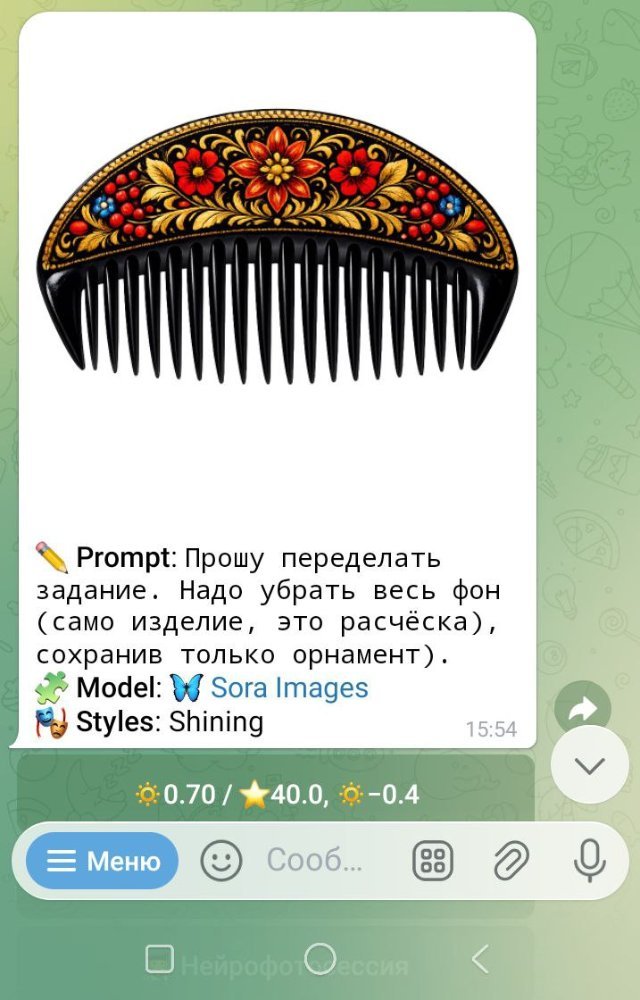This screenshot has height=1000, width=640.
Task: Attach a file with the paperclip
Action: click(511, 861)
